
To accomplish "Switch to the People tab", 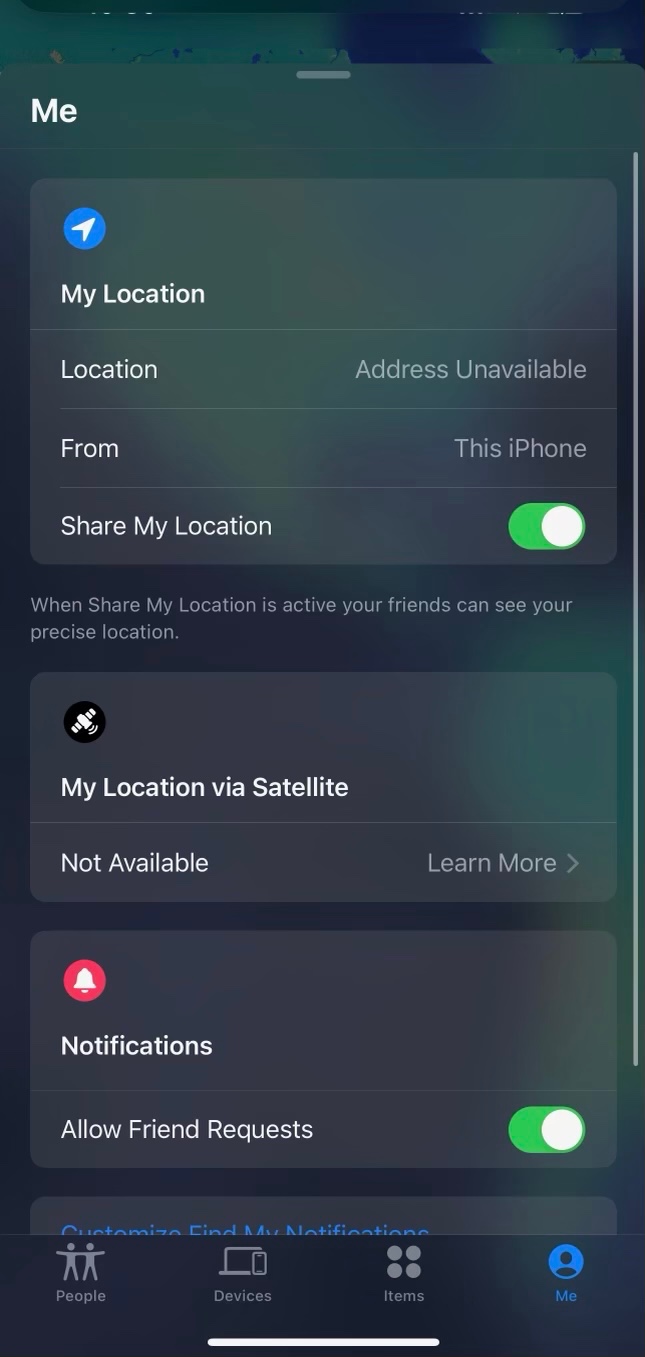I will (81, 1273).
